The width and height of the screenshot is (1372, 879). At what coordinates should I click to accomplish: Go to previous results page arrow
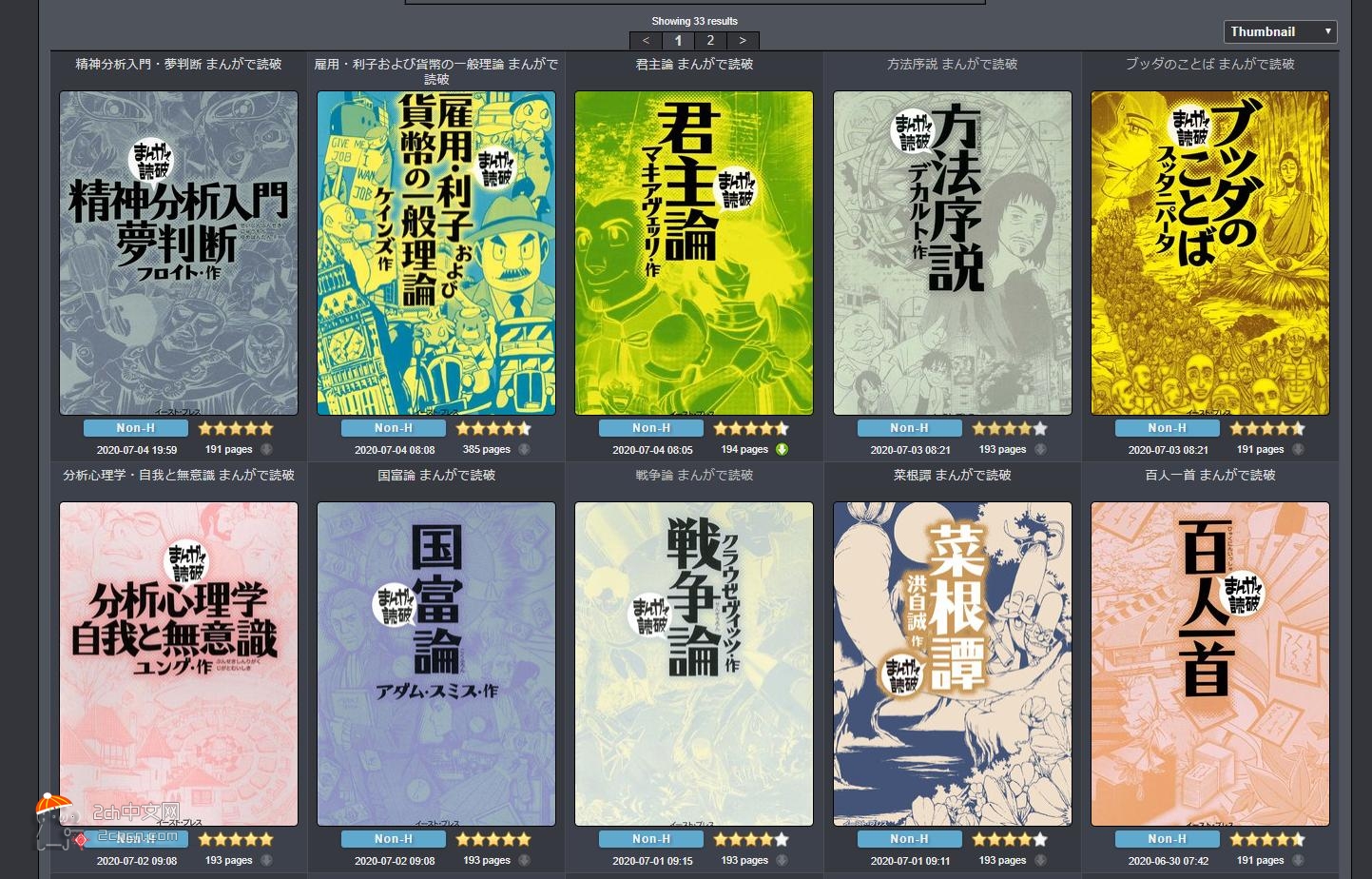(646, 40)
